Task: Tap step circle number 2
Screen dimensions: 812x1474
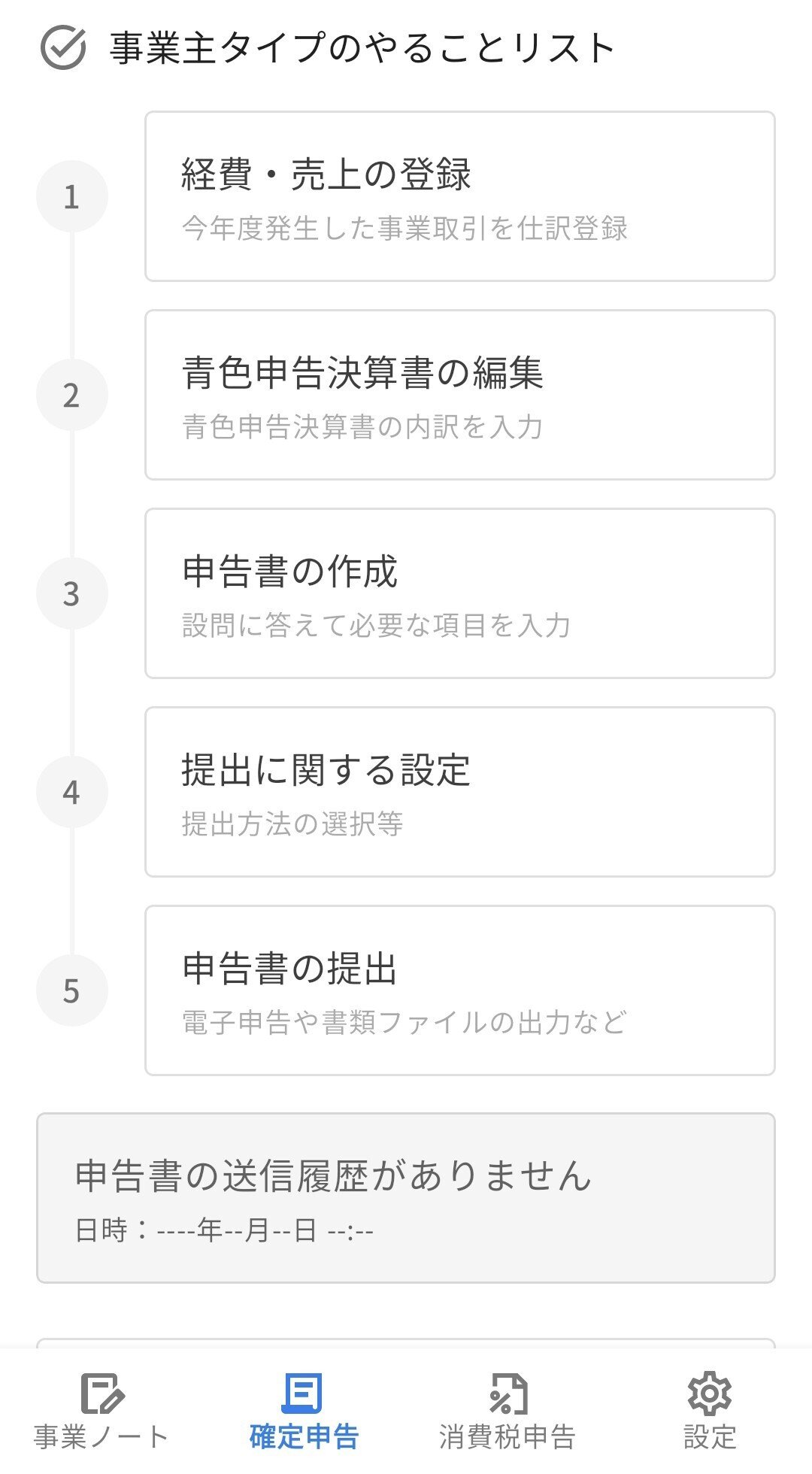Action: (72, 394)
